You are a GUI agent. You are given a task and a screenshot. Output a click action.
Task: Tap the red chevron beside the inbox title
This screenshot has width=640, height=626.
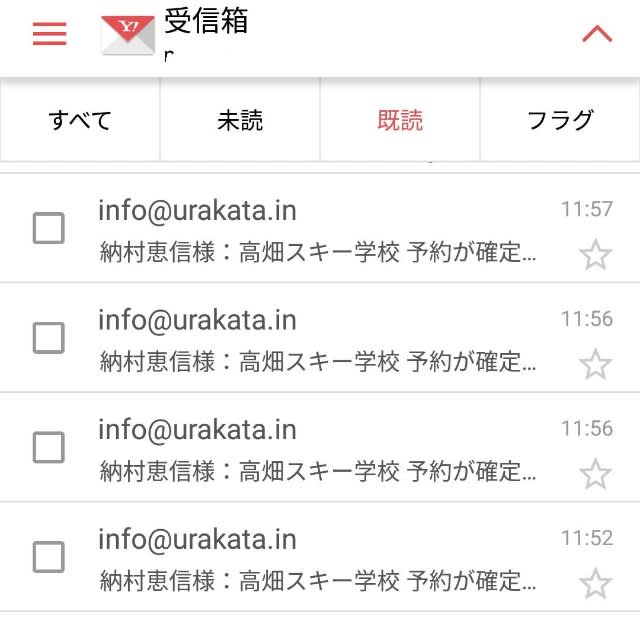(x=596, y=34)
